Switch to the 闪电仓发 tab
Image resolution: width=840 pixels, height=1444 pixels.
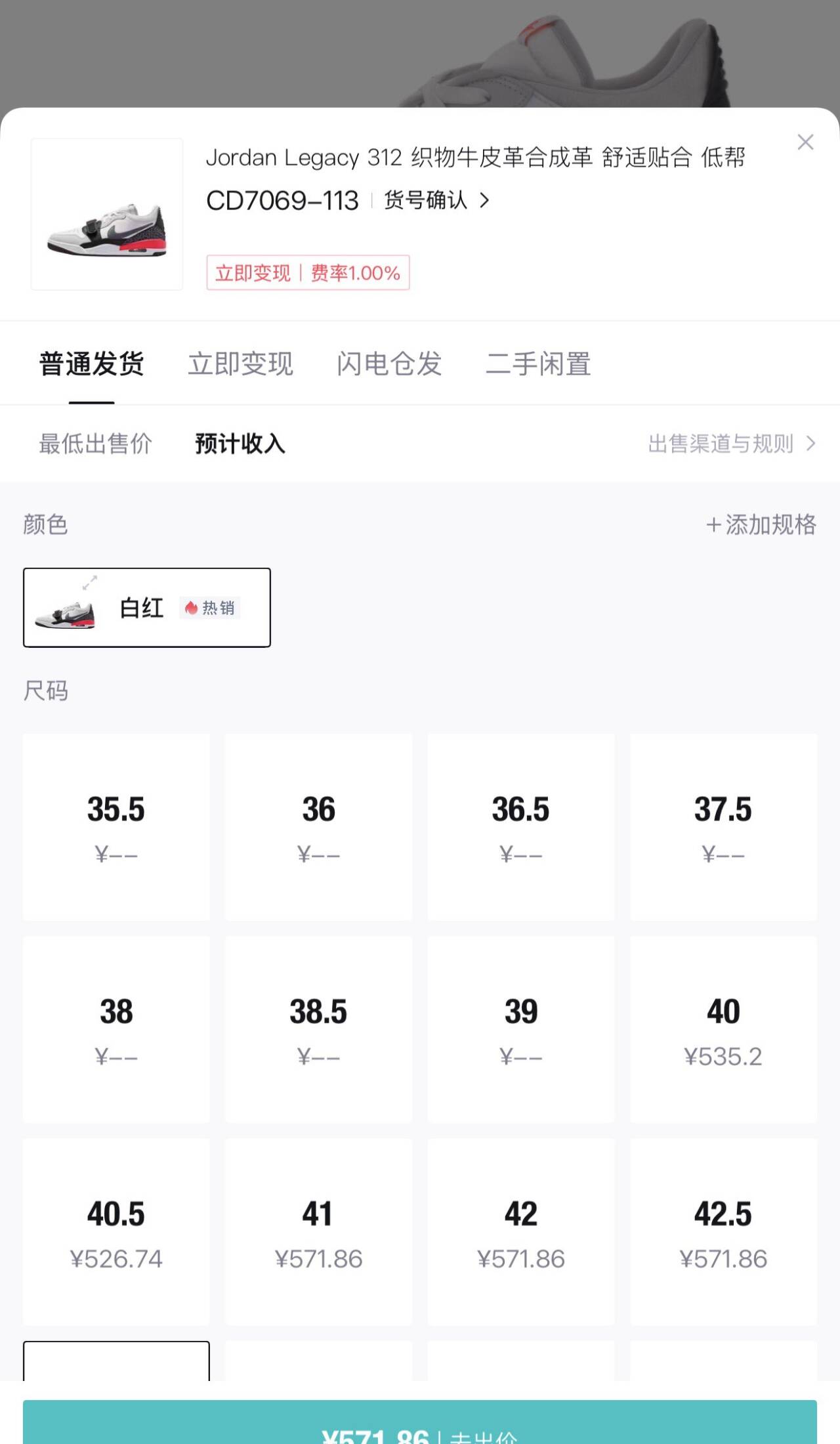[x=389, y=364]
